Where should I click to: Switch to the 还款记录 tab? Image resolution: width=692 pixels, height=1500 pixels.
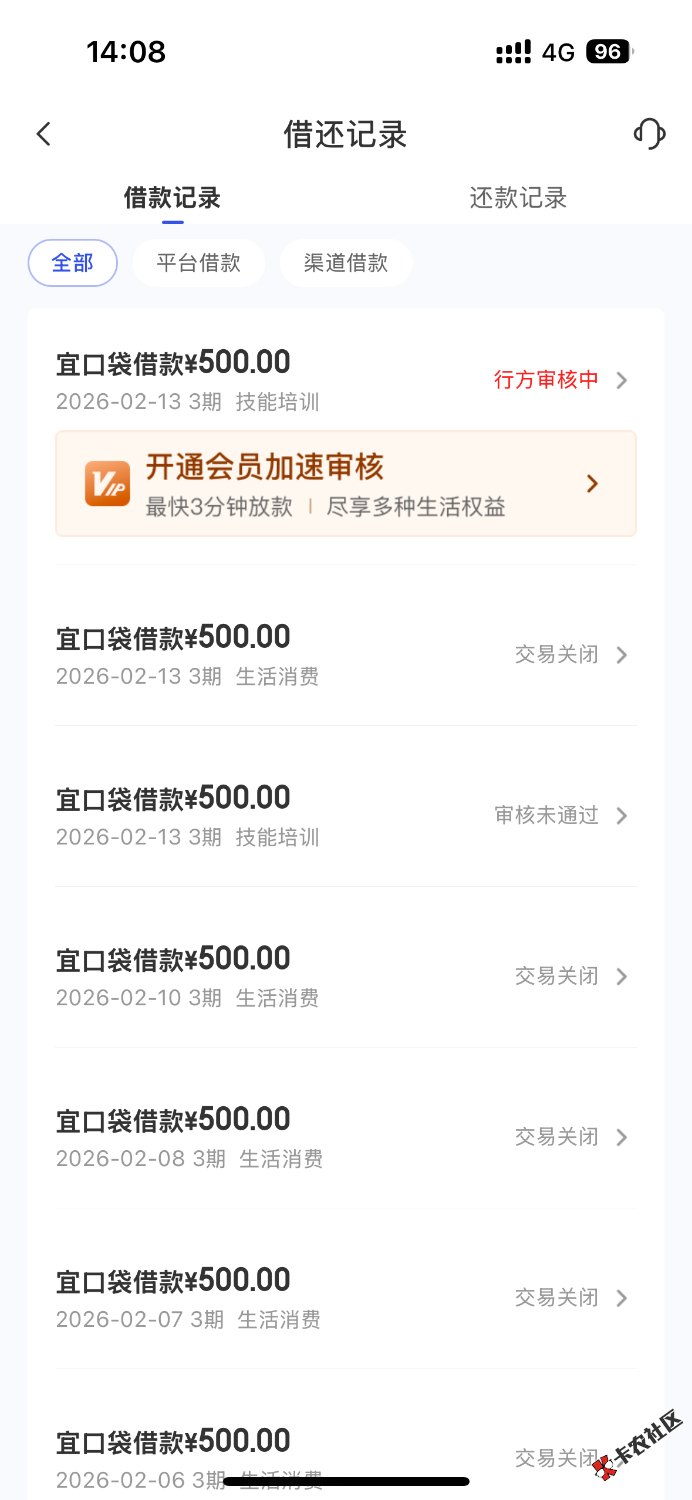coord(518,198)
